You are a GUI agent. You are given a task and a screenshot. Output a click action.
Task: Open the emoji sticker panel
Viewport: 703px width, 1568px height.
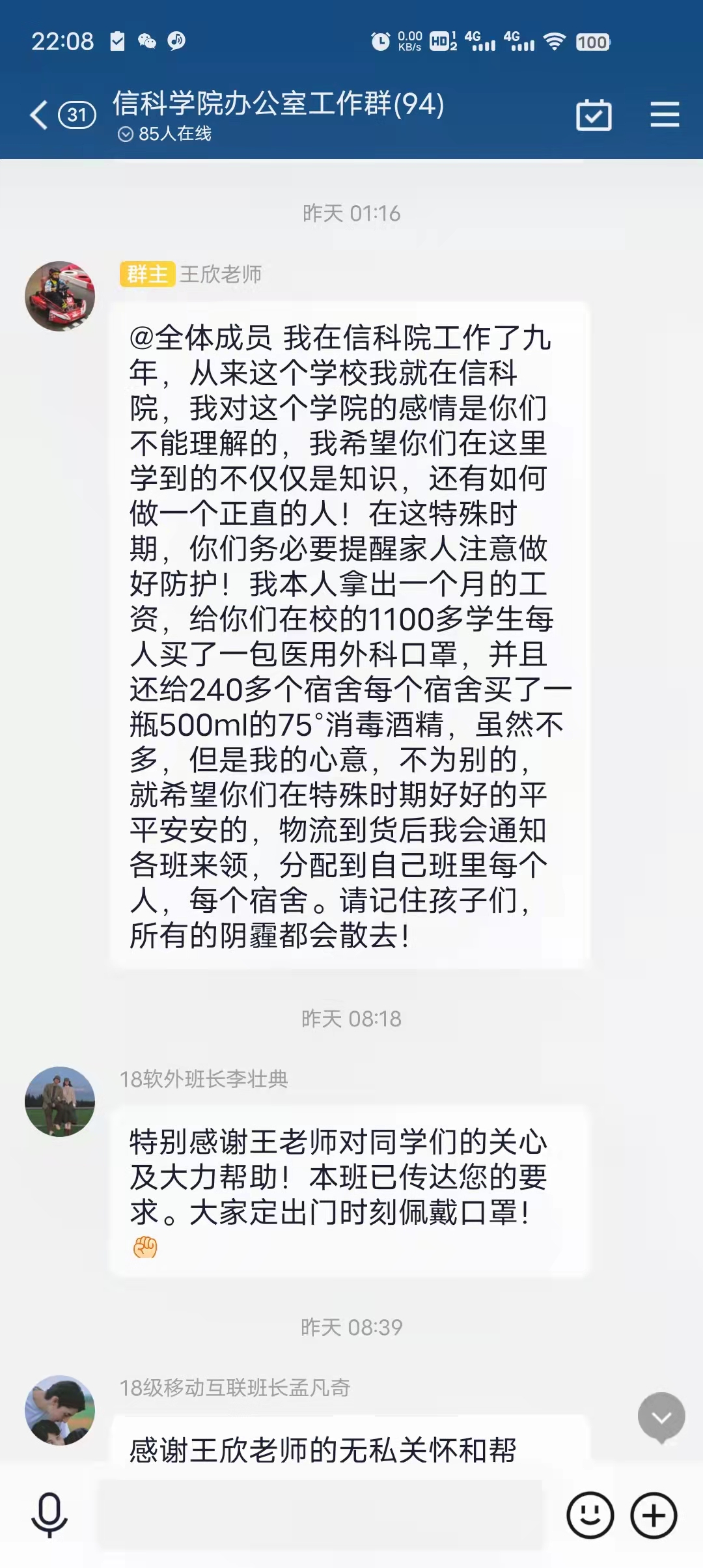590,1515
